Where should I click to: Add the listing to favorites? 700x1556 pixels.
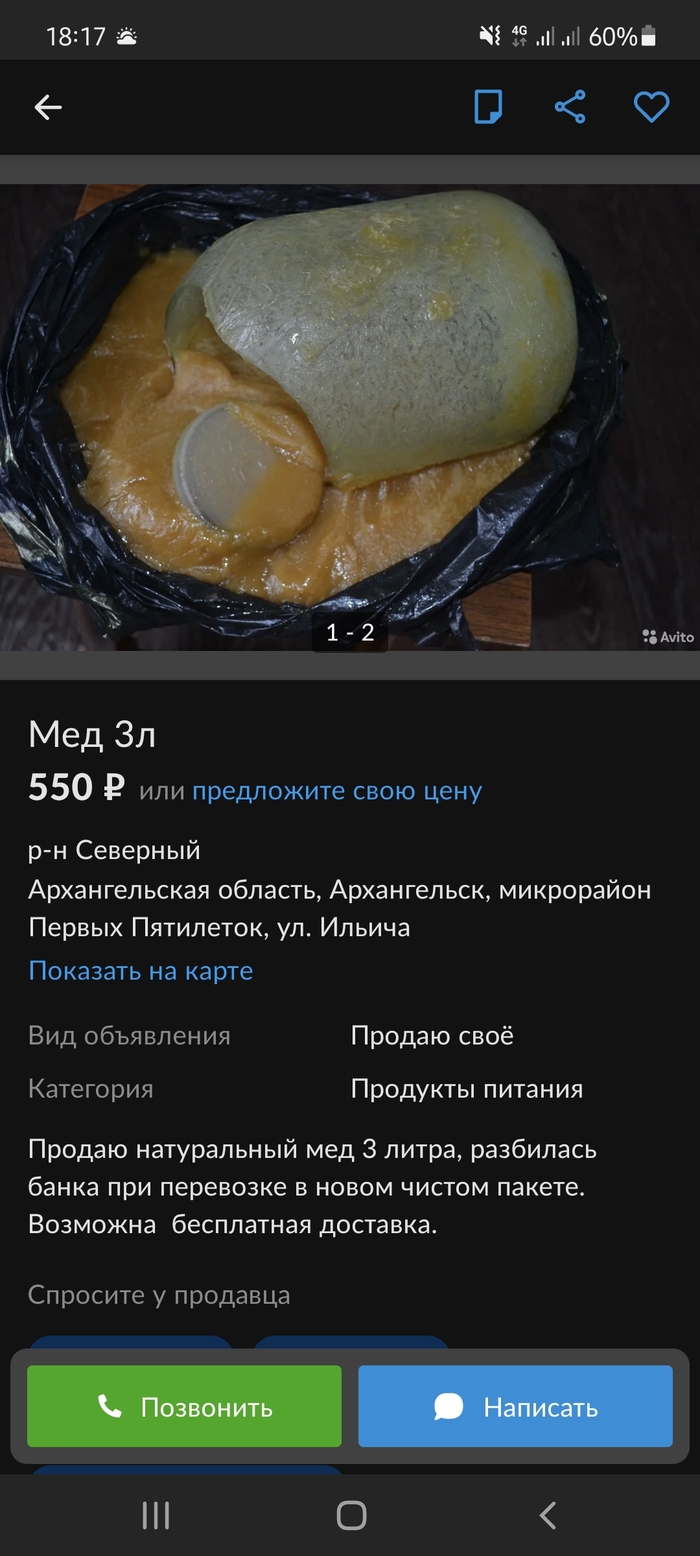click(651, 107)
